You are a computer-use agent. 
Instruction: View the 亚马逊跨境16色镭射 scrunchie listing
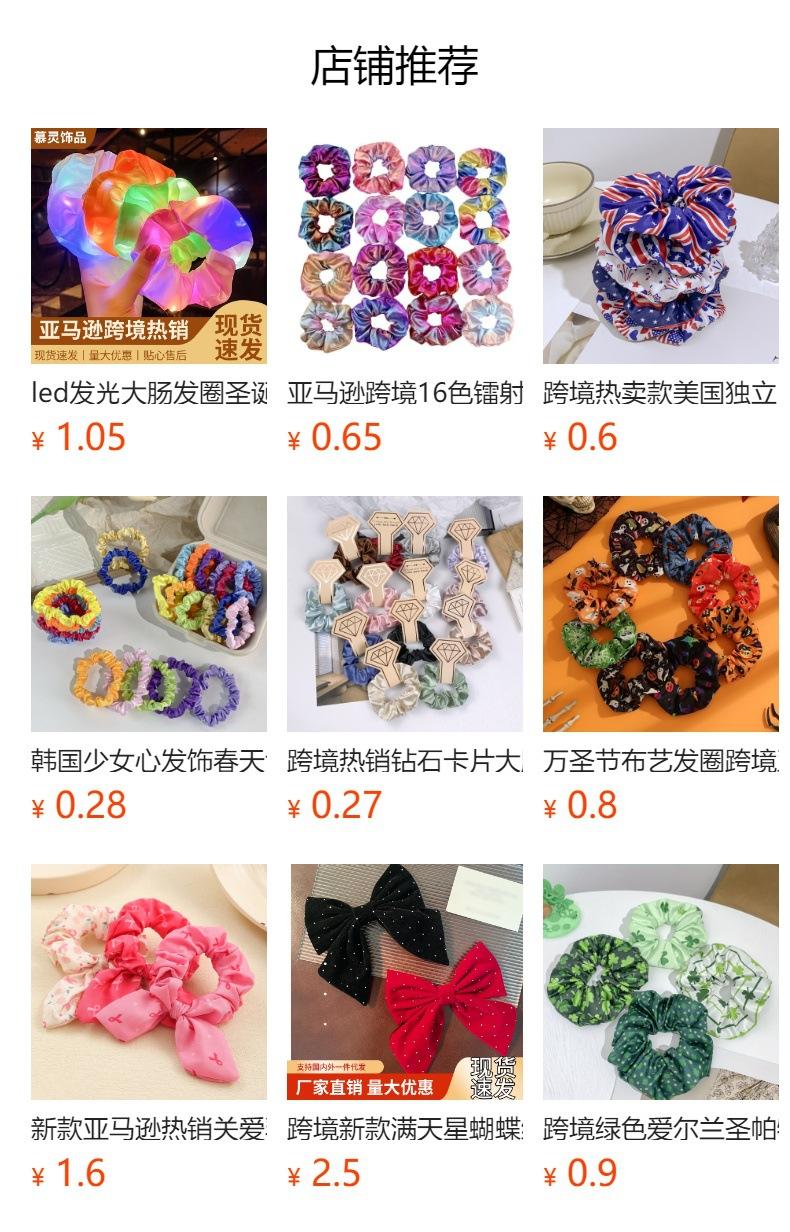point(405,246)
